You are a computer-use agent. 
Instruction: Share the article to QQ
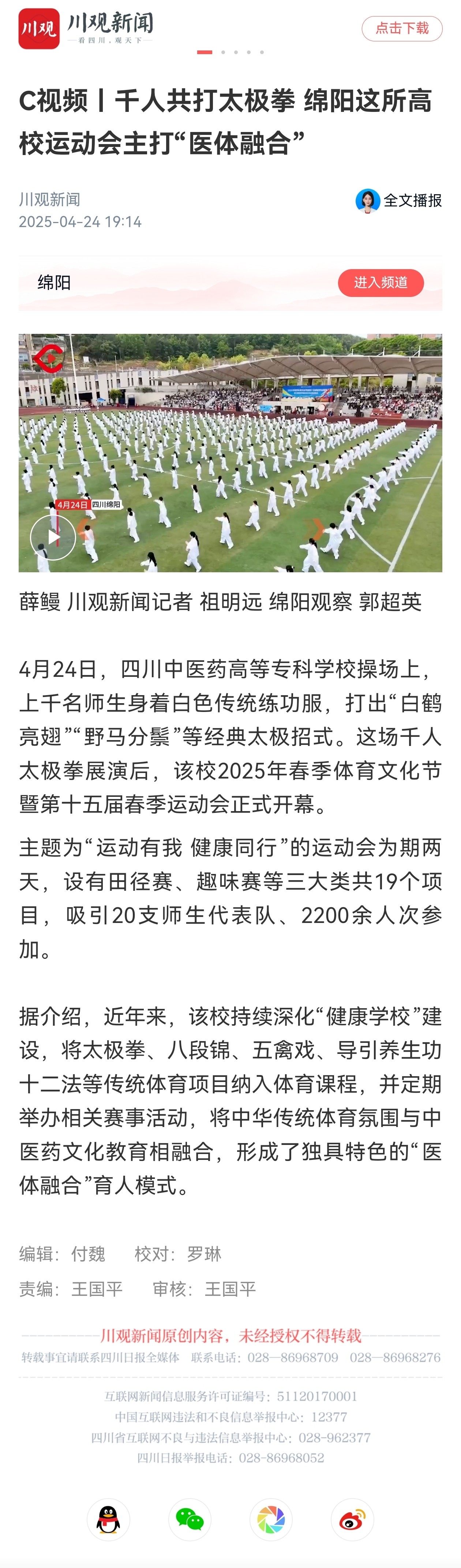108,1519
